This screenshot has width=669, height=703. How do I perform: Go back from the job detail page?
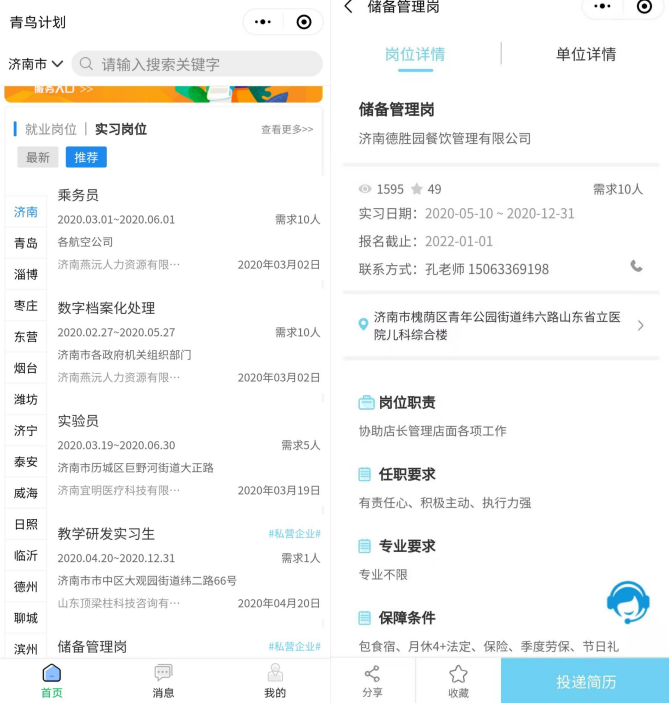click(348, 7)
